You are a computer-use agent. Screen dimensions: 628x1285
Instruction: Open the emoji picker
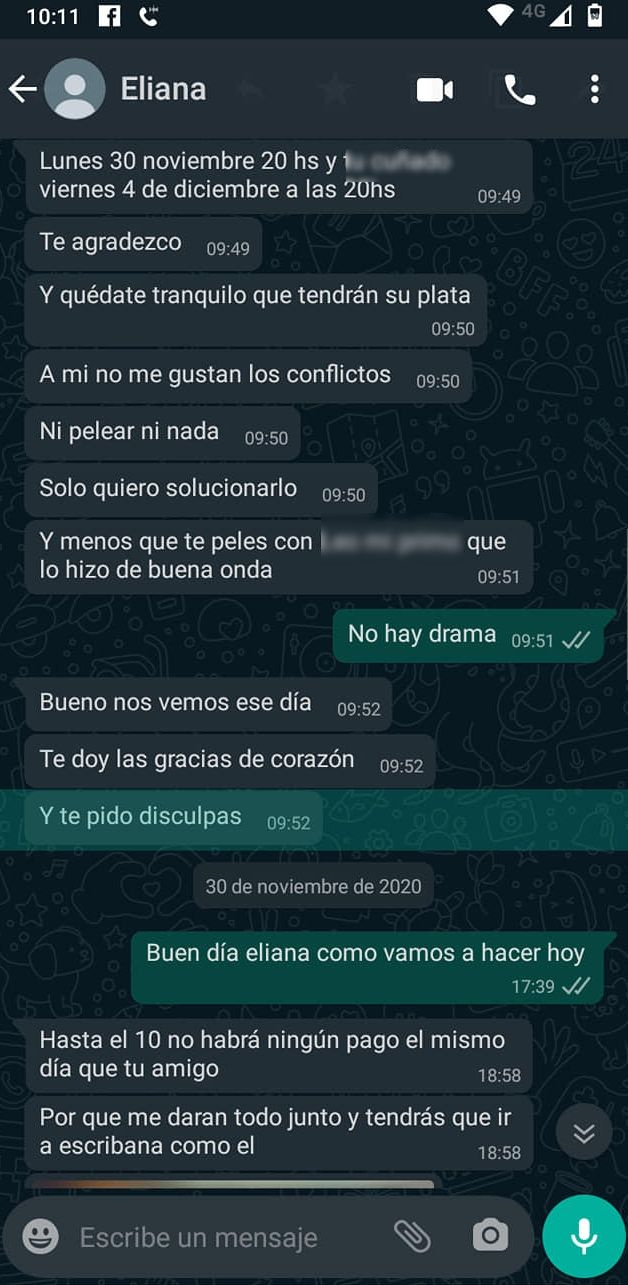point(41,1237)
